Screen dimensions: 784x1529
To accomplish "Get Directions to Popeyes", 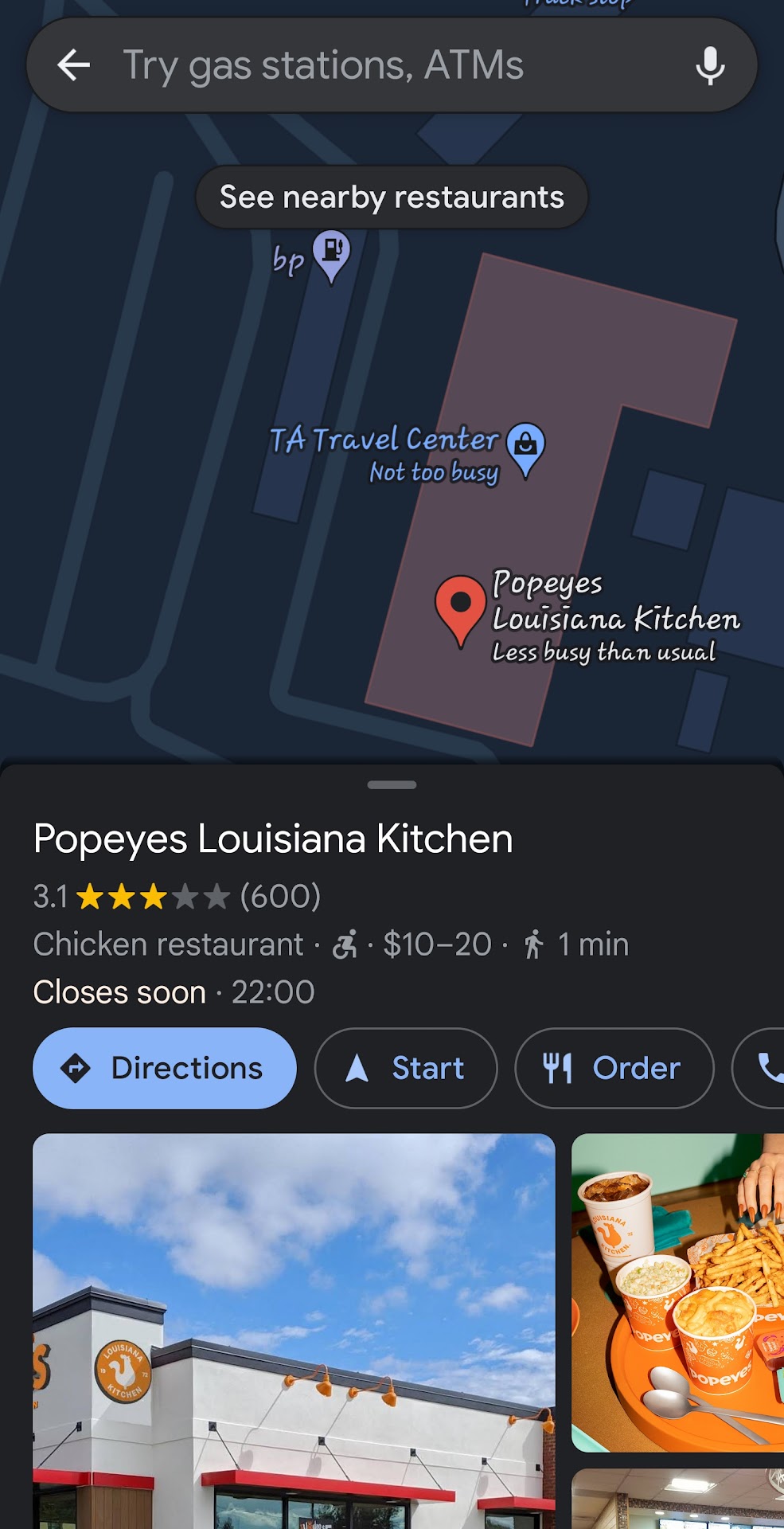I will 165,1068.
